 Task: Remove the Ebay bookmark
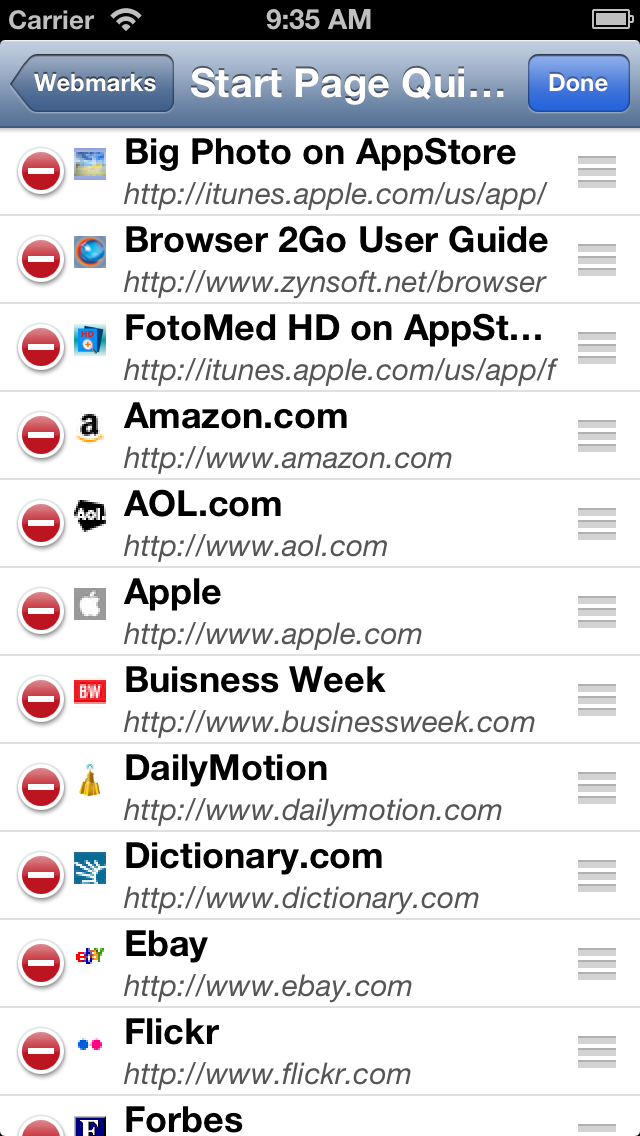[41, 965]
